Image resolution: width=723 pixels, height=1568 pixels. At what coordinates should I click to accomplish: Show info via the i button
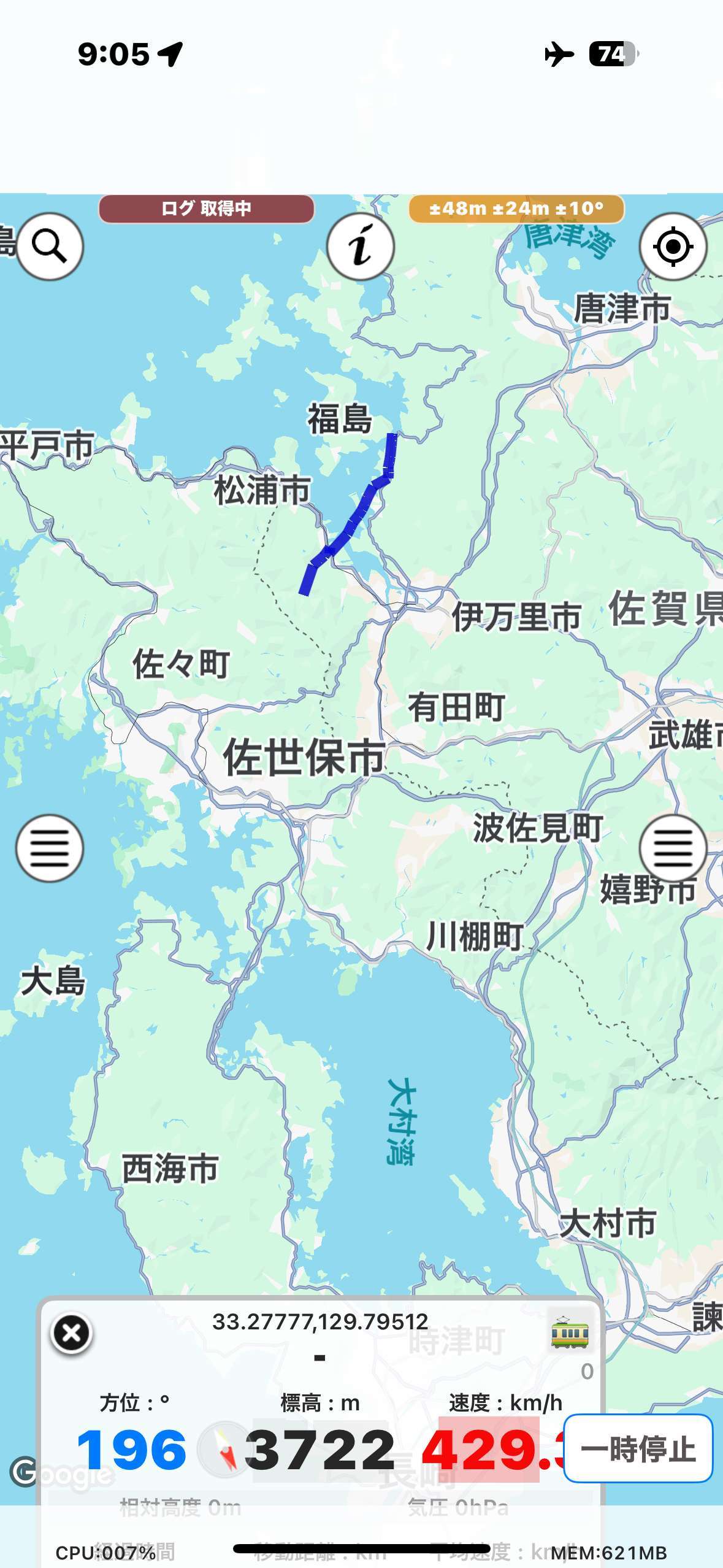[x=361, y=247]
